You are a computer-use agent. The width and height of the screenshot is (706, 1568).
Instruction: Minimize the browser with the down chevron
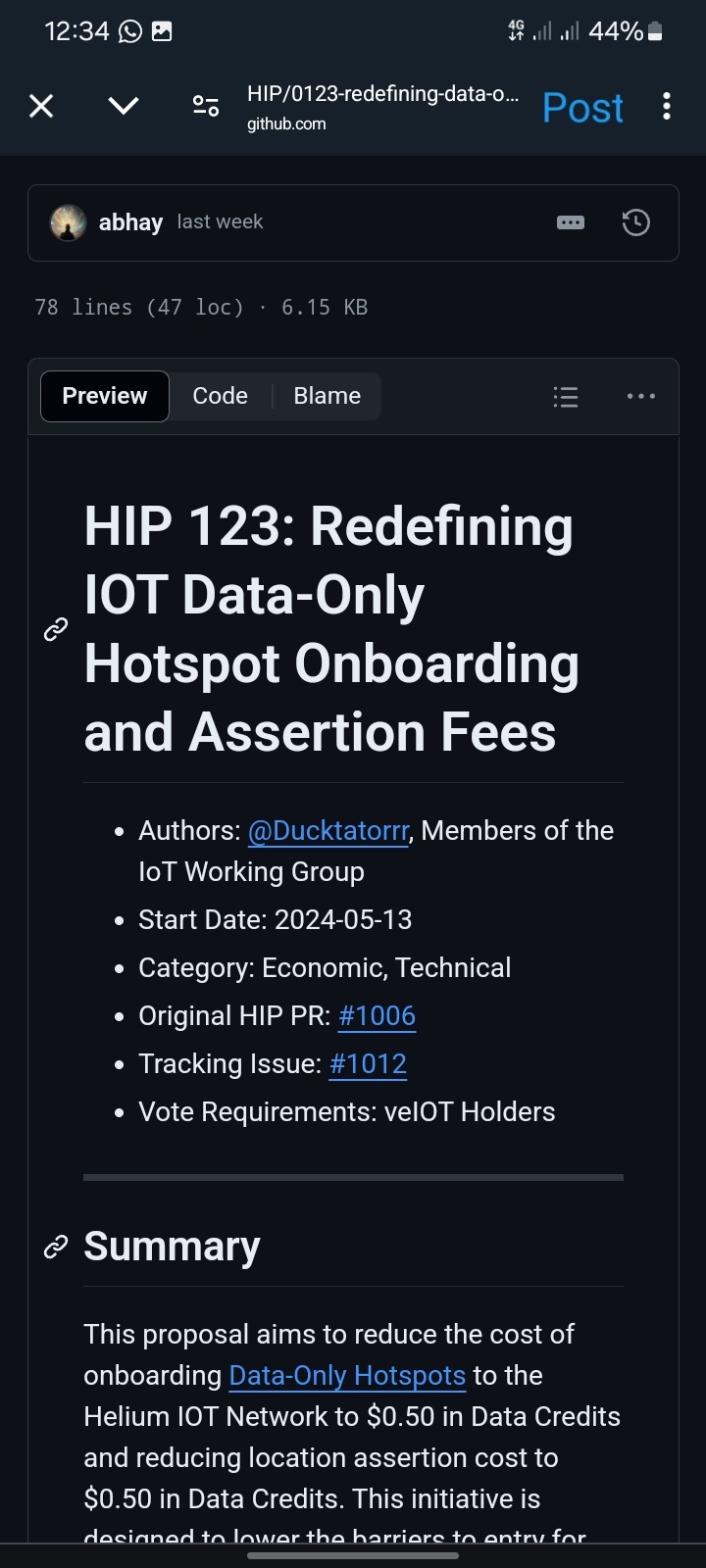(124, 106)
